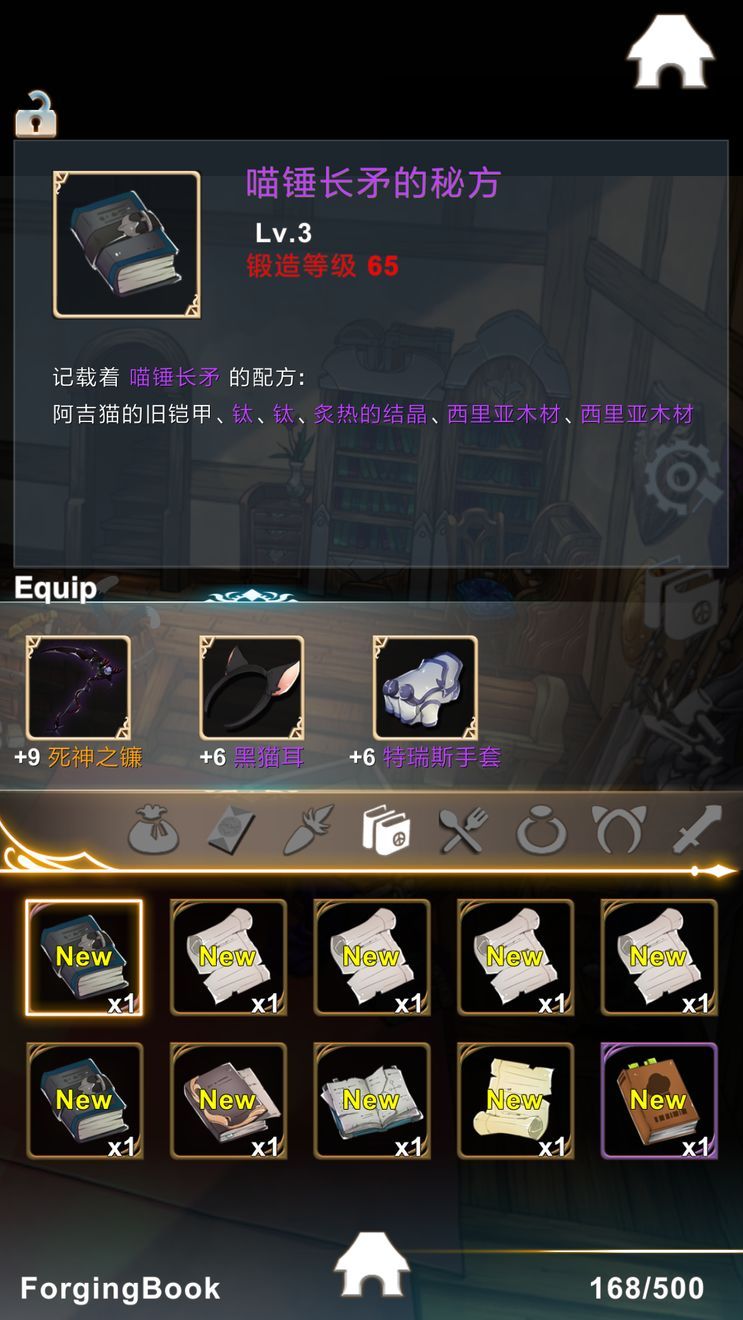Switch to the cat ears headgear tab
The width and height of the screenshot is (743, 1320).
pos(618,830)
